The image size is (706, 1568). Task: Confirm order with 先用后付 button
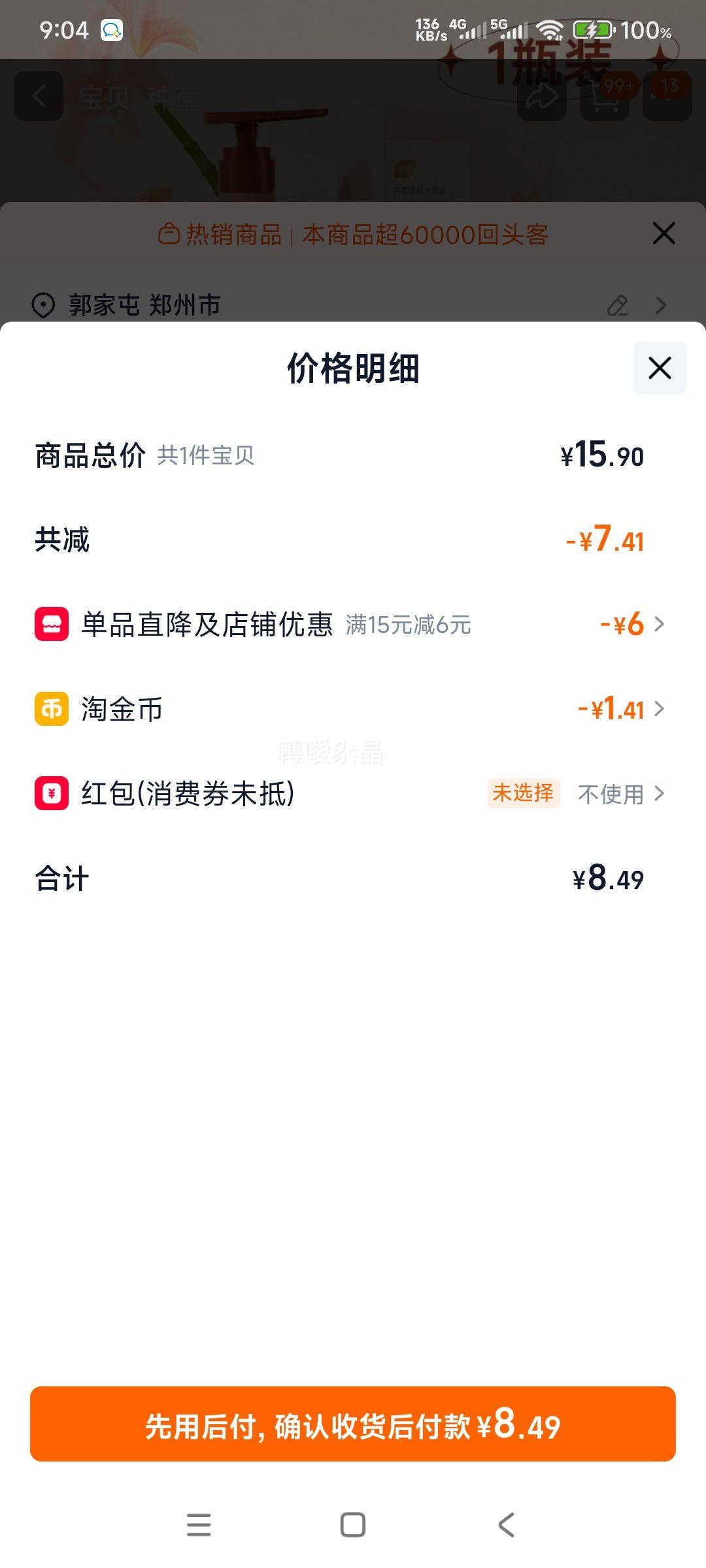353,1425
